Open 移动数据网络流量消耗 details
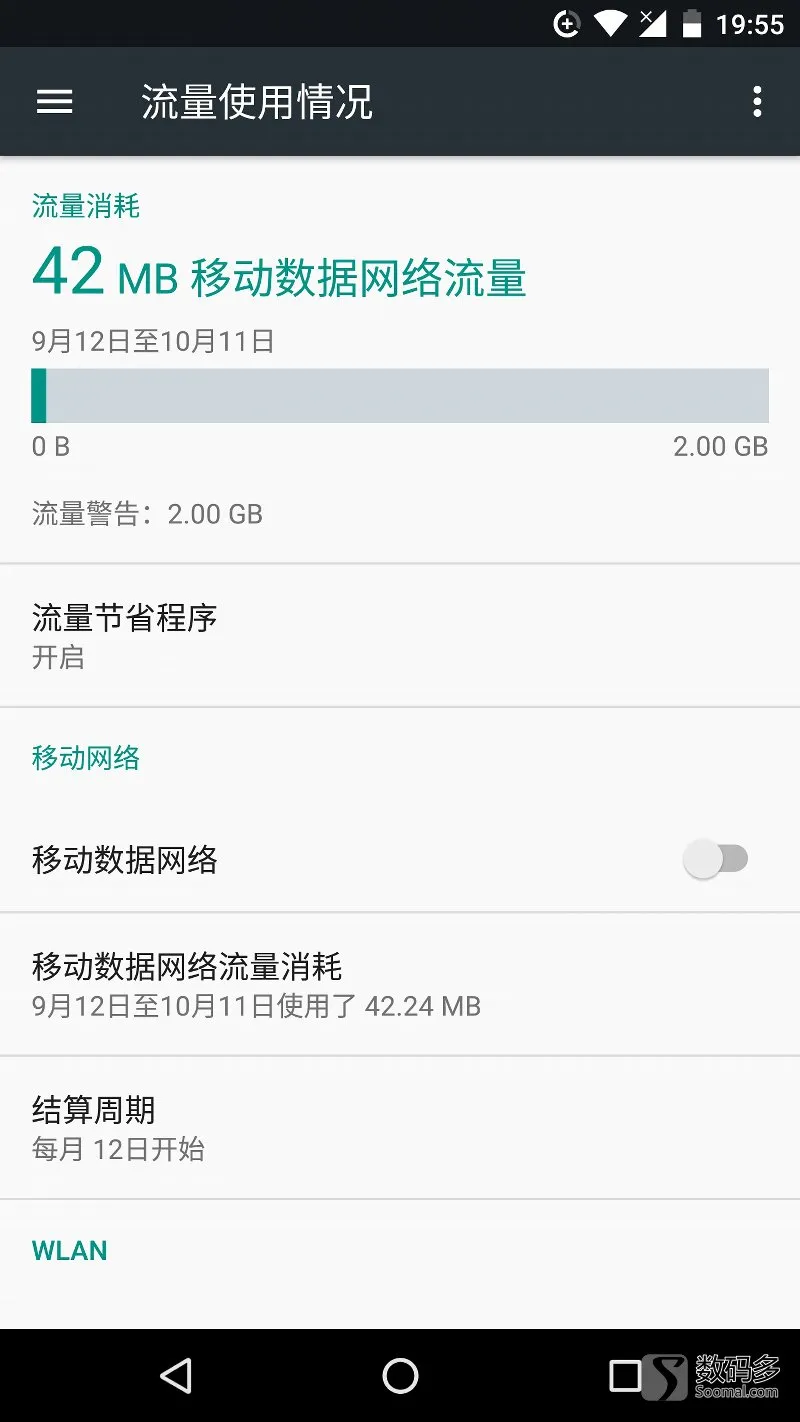Screen dimensions: 800x1422 tap(400, 984)
